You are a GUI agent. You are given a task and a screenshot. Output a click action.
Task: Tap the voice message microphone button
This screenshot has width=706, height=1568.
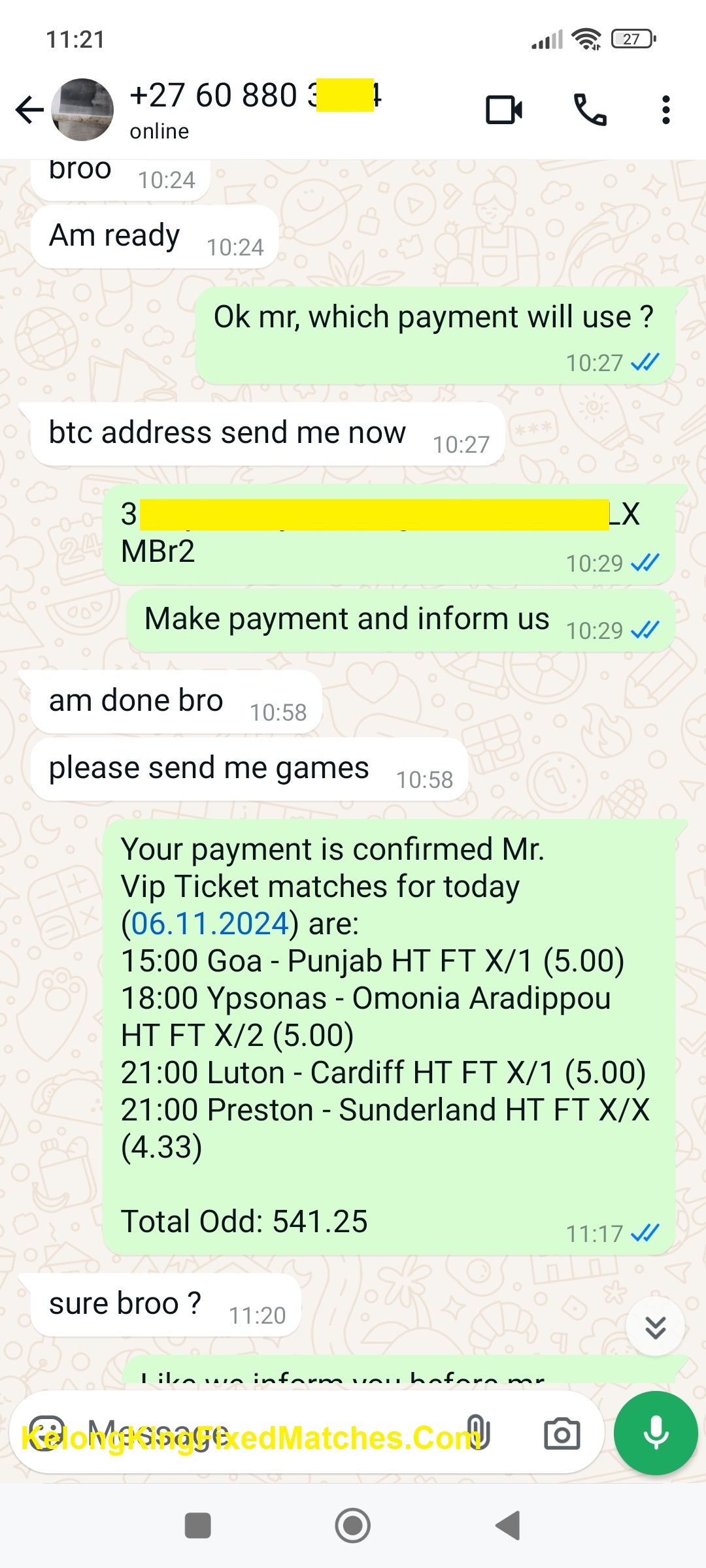656,1433
